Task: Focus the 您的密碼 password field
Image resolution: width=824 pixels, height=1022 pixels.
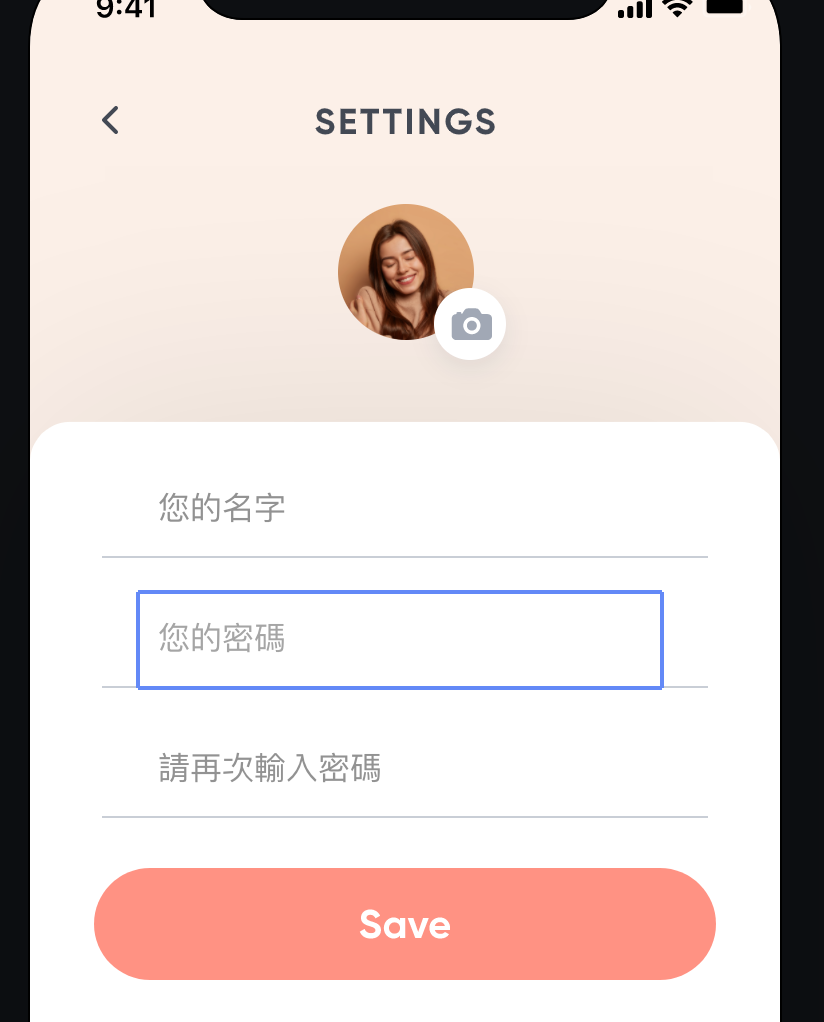Action: point(400,639)
